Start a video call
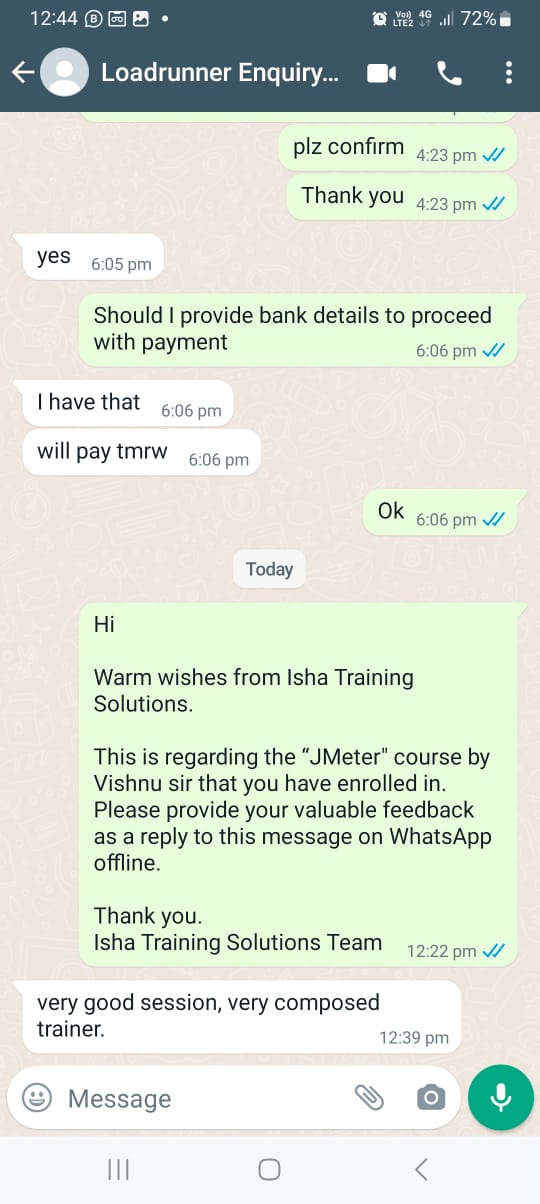The image size is (540, 1204). [382, 73]
